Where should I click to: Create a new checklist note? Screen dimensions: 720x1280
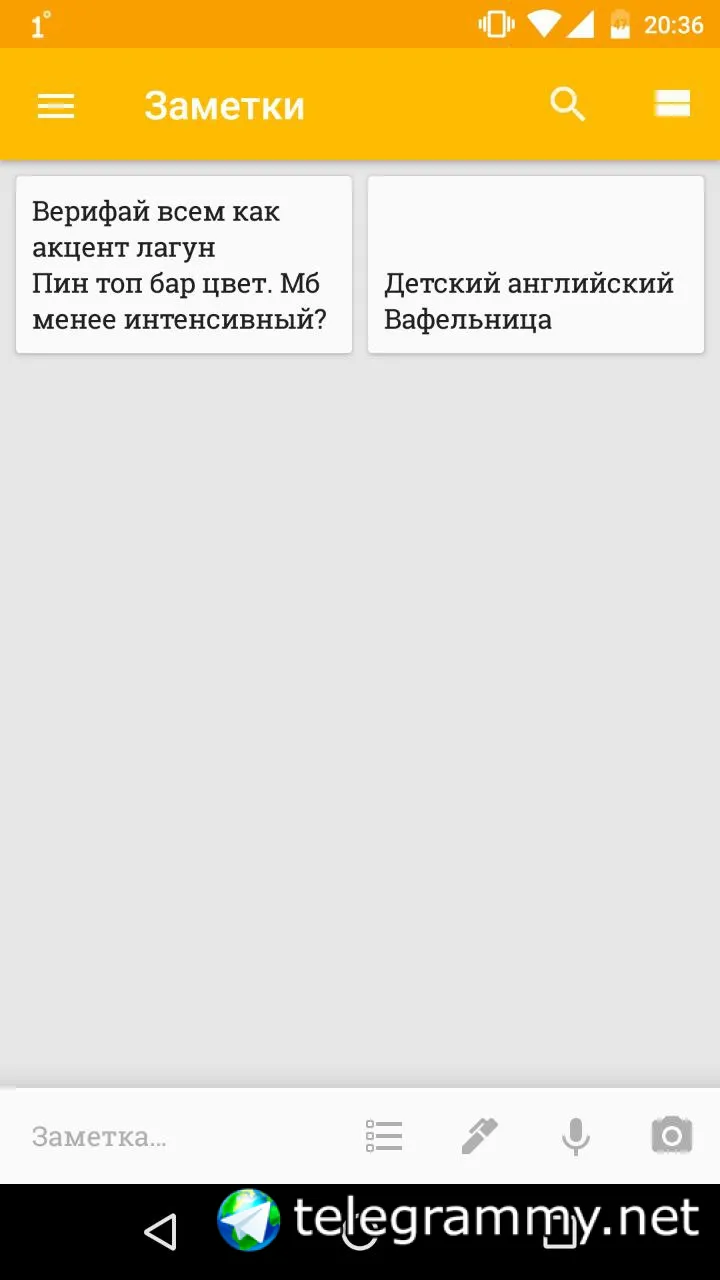tap(384, 1136)
